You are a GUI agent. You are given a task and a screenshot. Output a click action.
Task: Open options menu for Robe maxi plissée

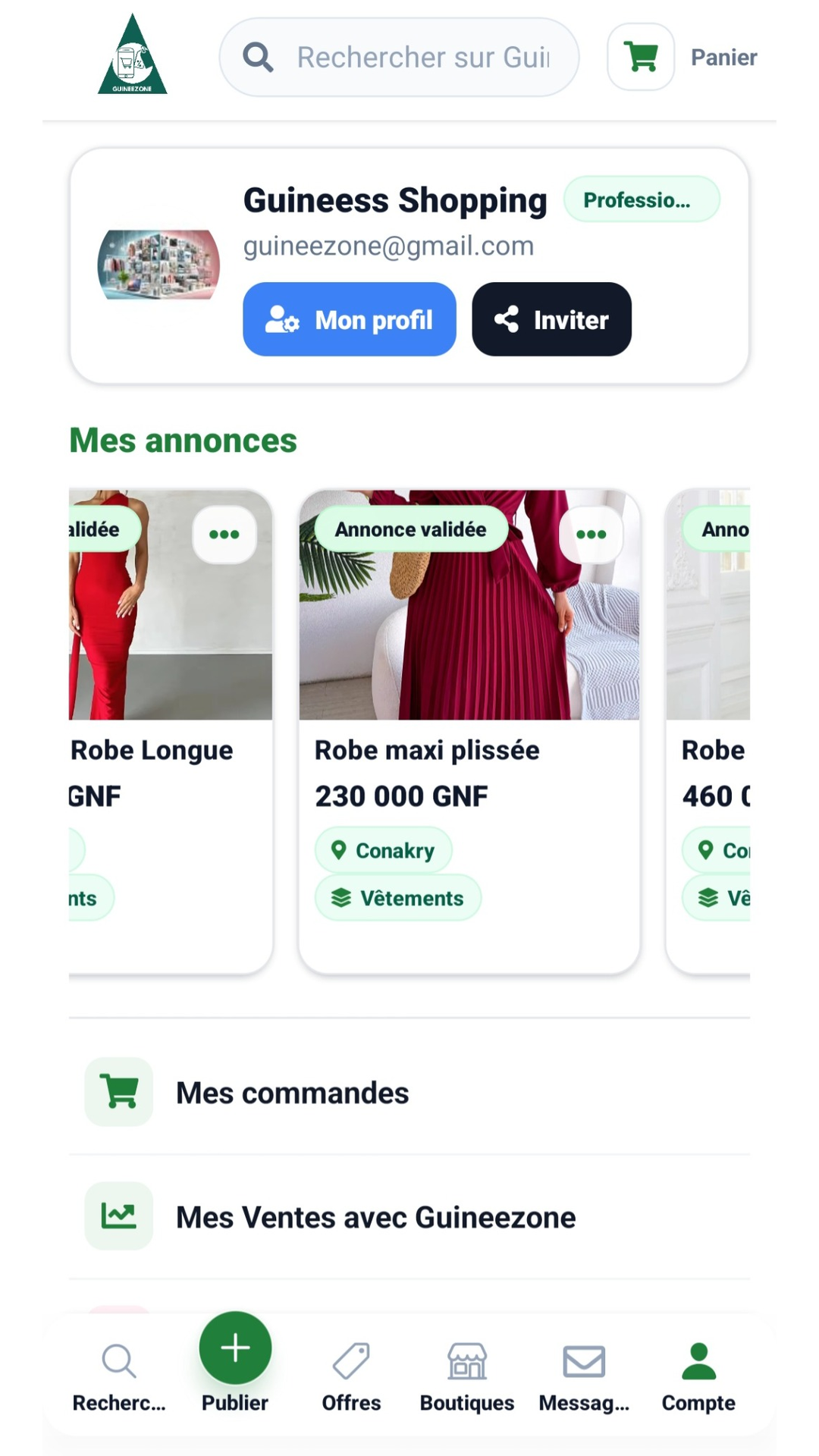[591, 534]
